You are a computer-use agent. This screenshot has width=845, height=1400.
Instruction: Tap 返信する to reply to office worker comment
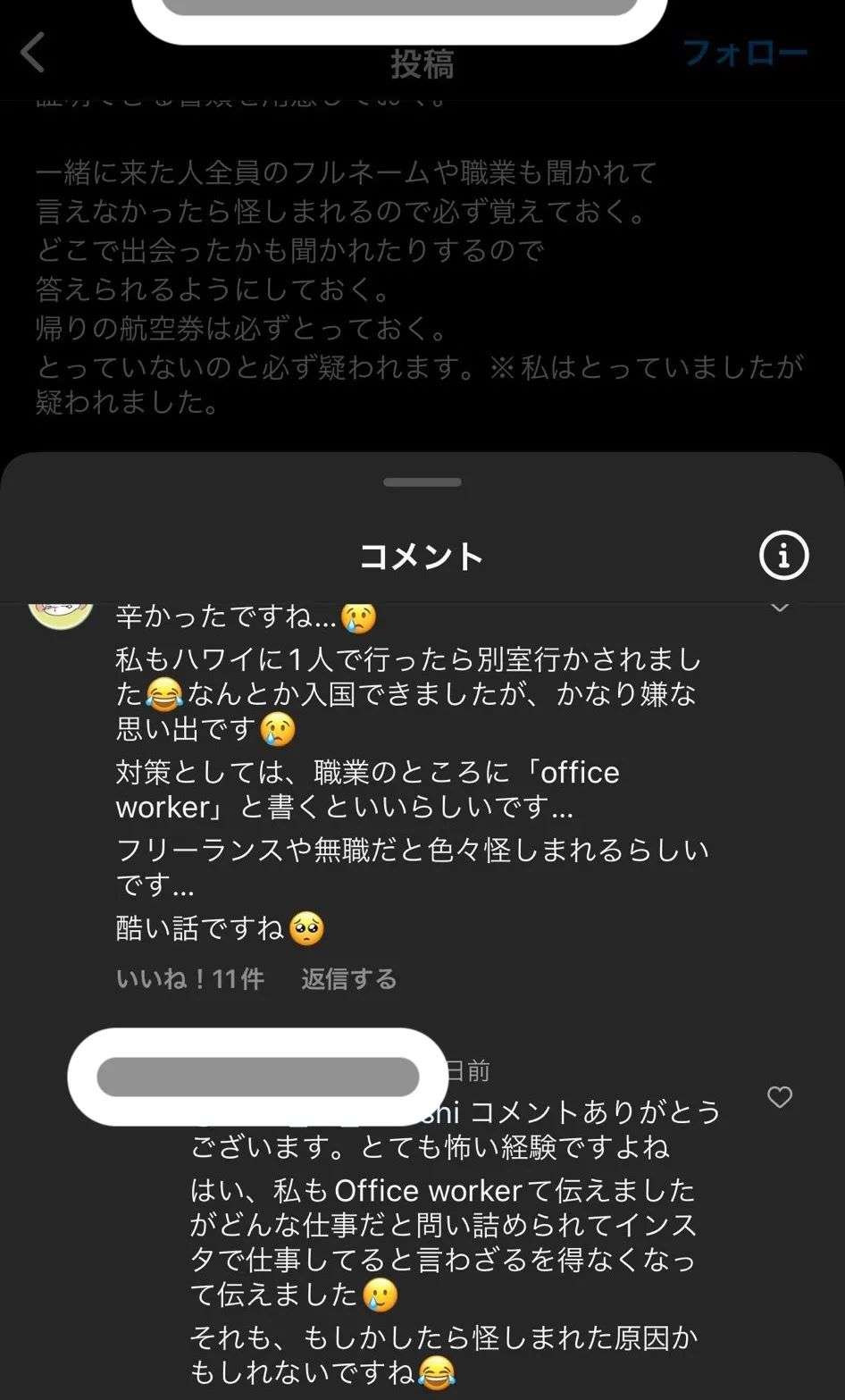pos(348,978)
